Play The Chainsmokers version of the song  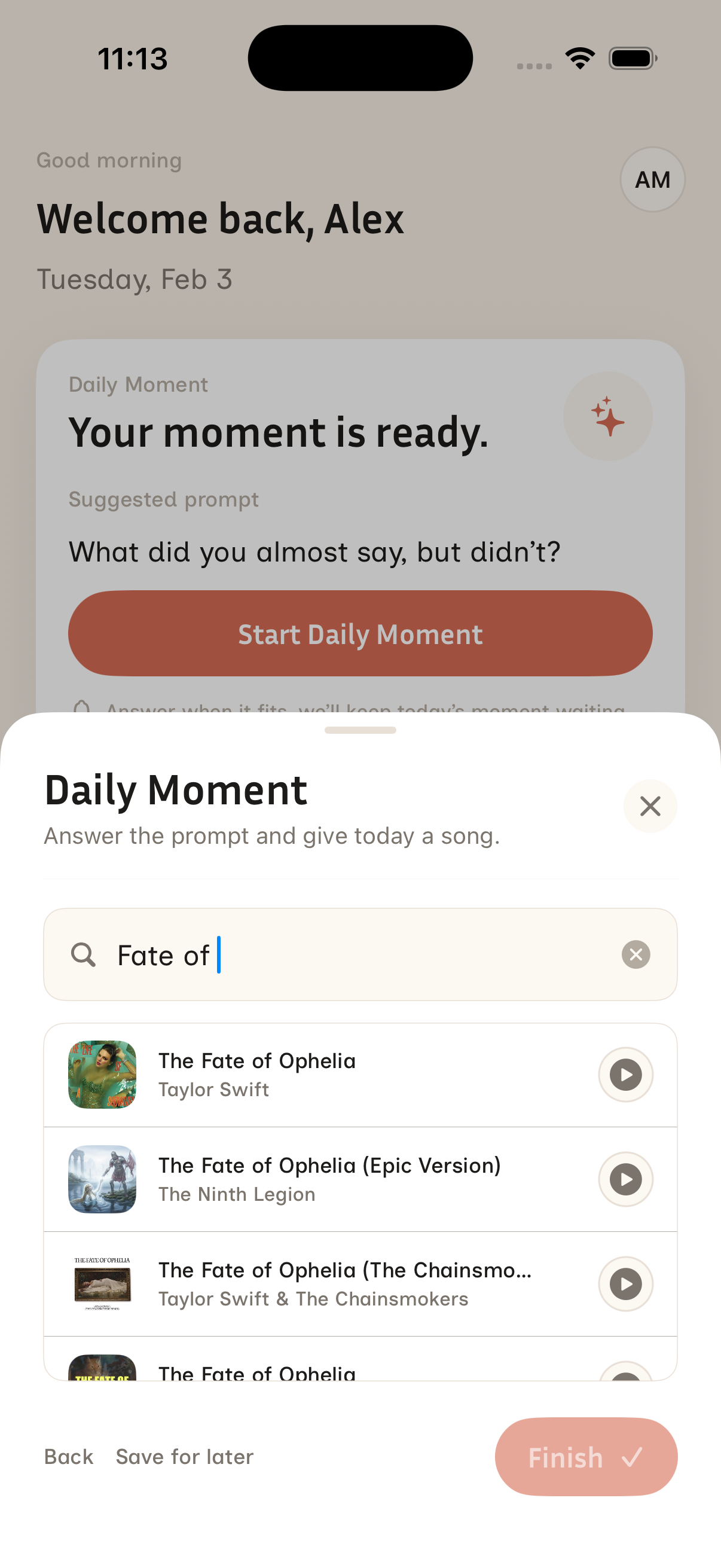click(x=625, y=1285)
